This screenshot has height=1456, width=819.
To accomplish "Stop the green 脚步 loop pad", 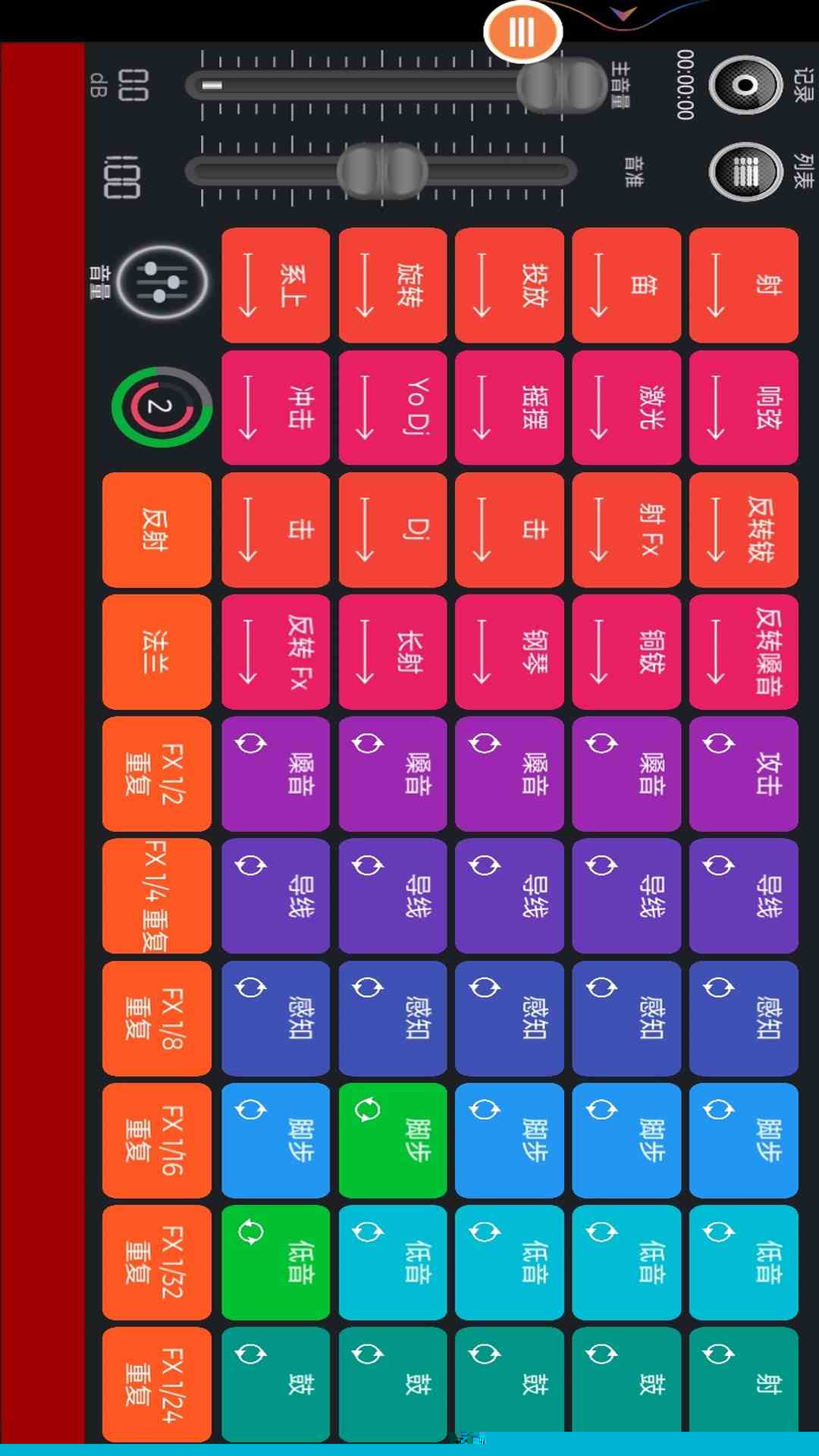I will [x=392, y=1140].
